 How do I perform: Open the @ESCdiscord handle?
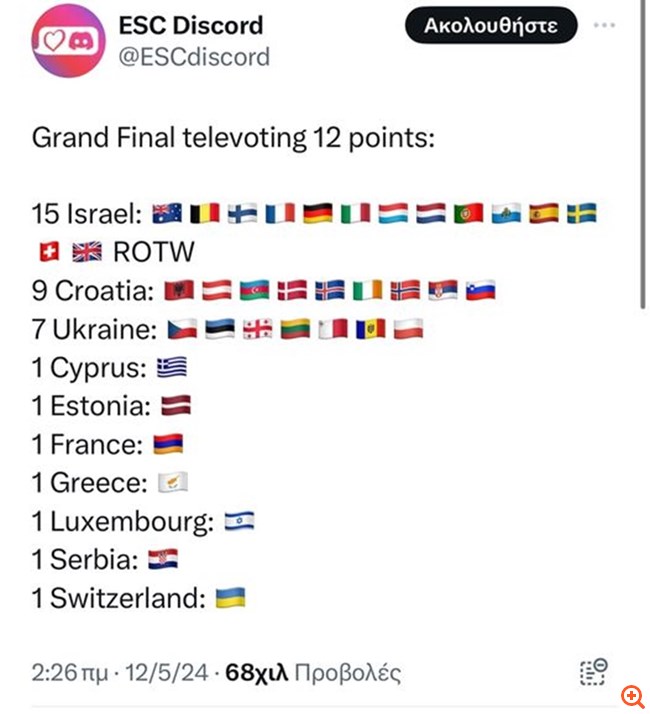[x=194, y=57]
